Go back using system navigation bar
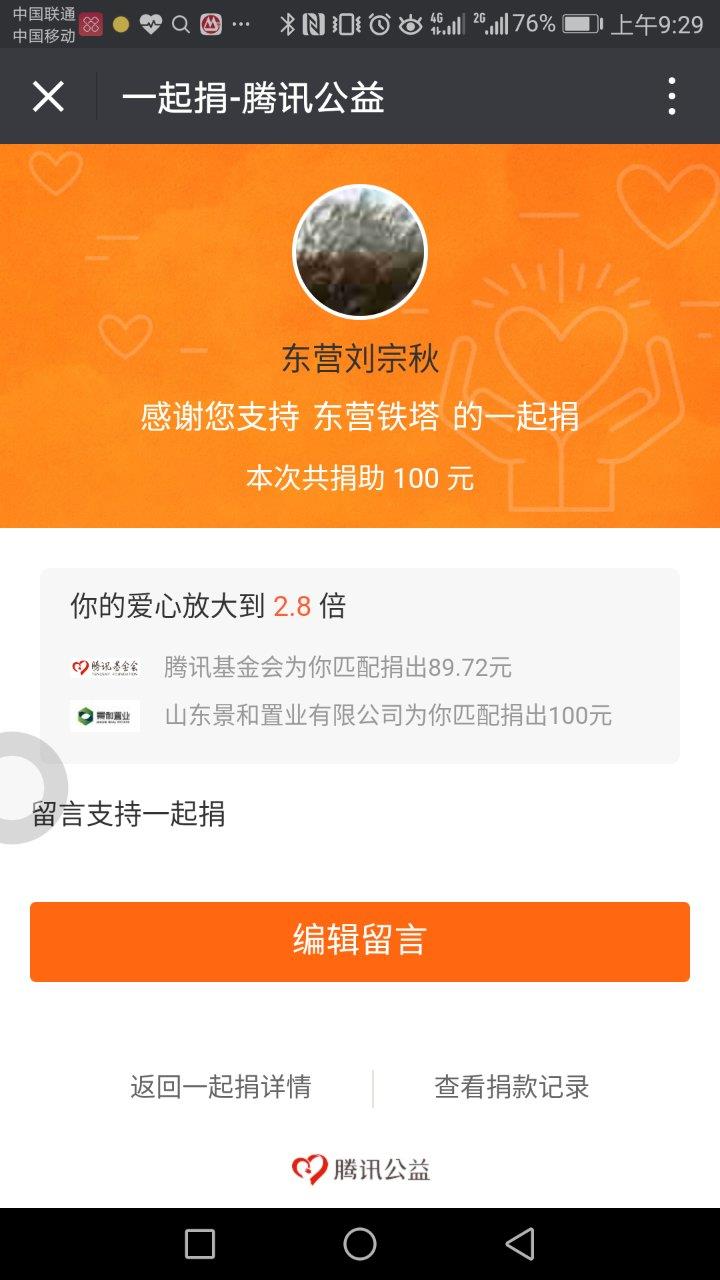Viewport: 720px width, 1280px height. [x=519, y=1244]
